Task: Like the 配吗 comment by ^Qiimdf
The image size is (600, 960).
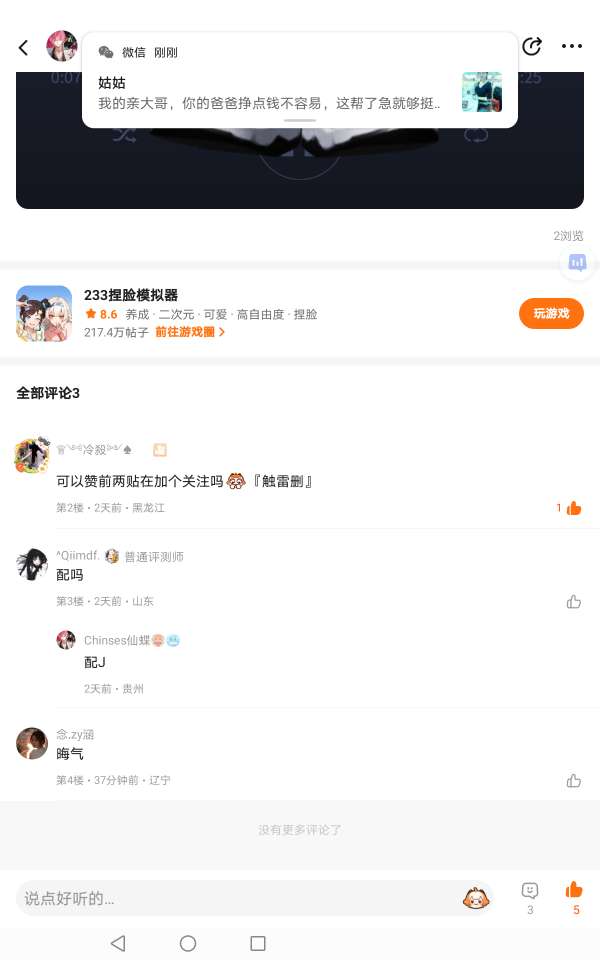Action: [x=574, y=601]
